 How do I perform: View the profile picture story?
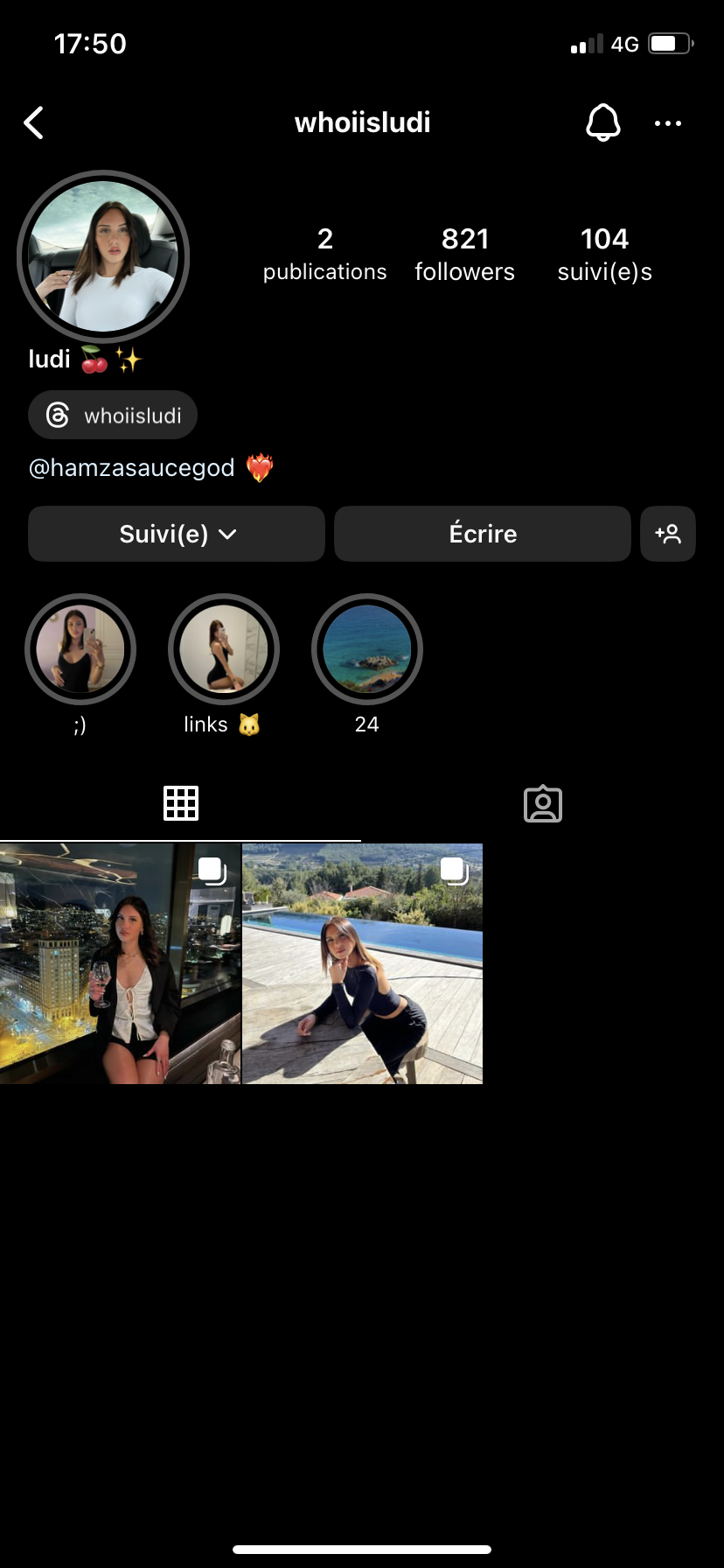coord(103,256)
